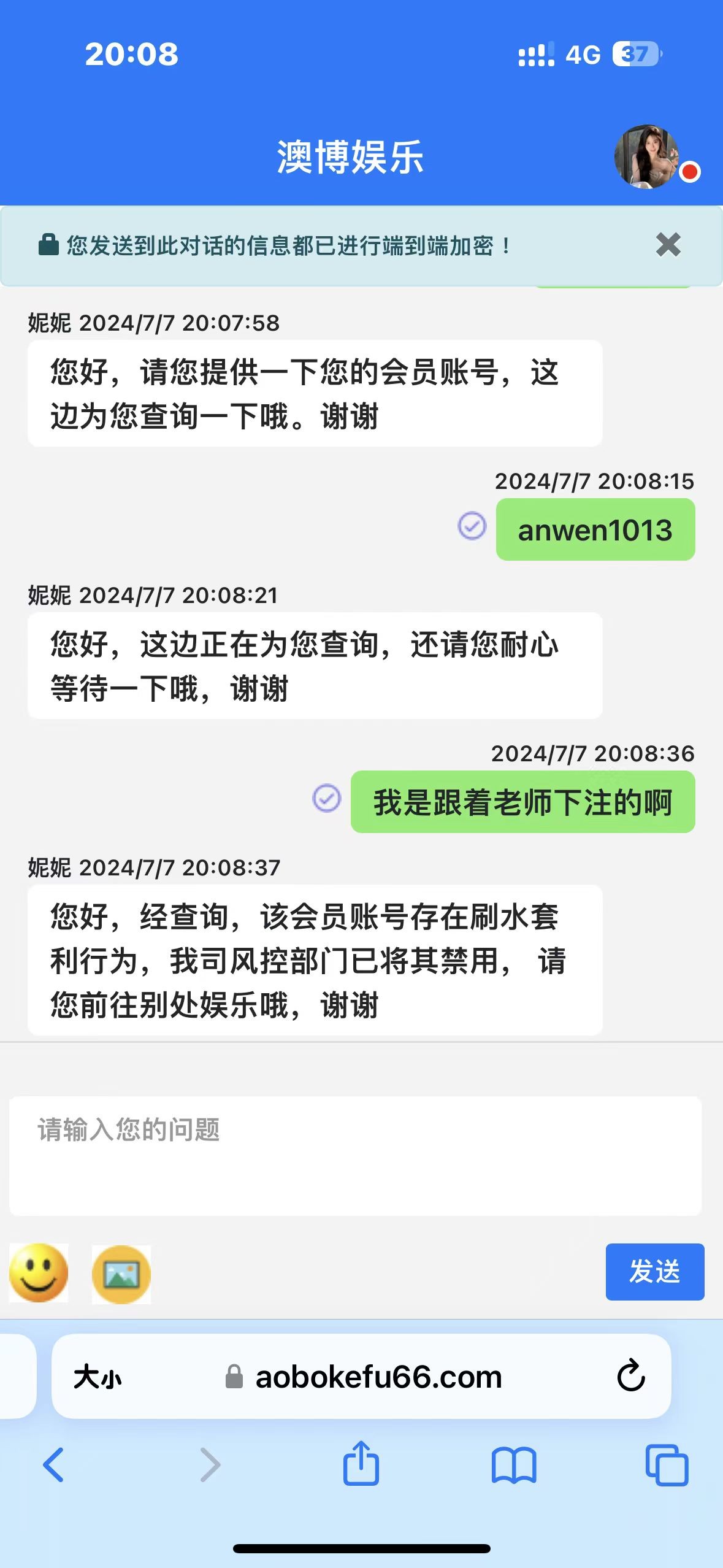Open the emoji picker smiley icon
This screenshot has height=1568, width=723.
[x=39, y=1274]
